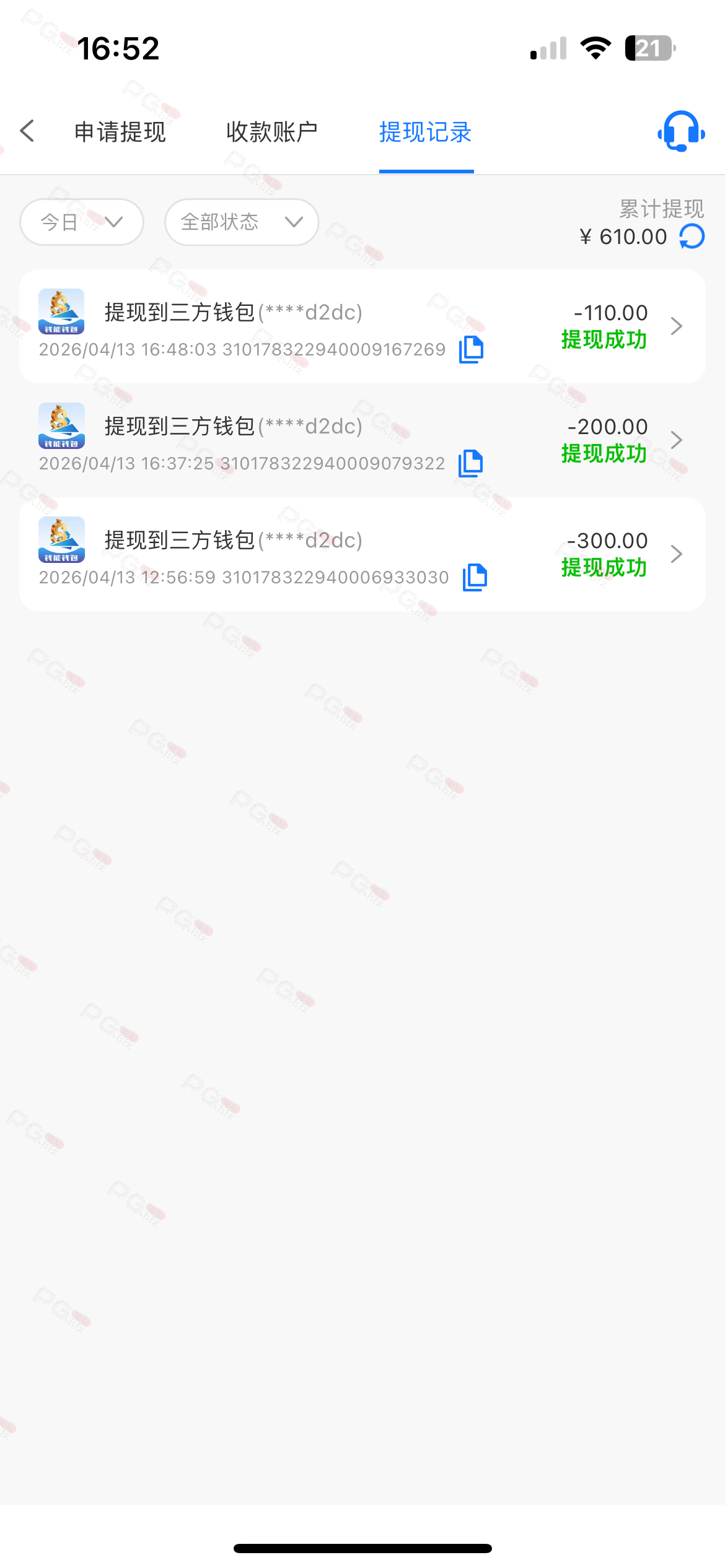This screenshot has width=725, height=1568.
Task: Switch to the 申请提现 tab
Action: (120, 132)
